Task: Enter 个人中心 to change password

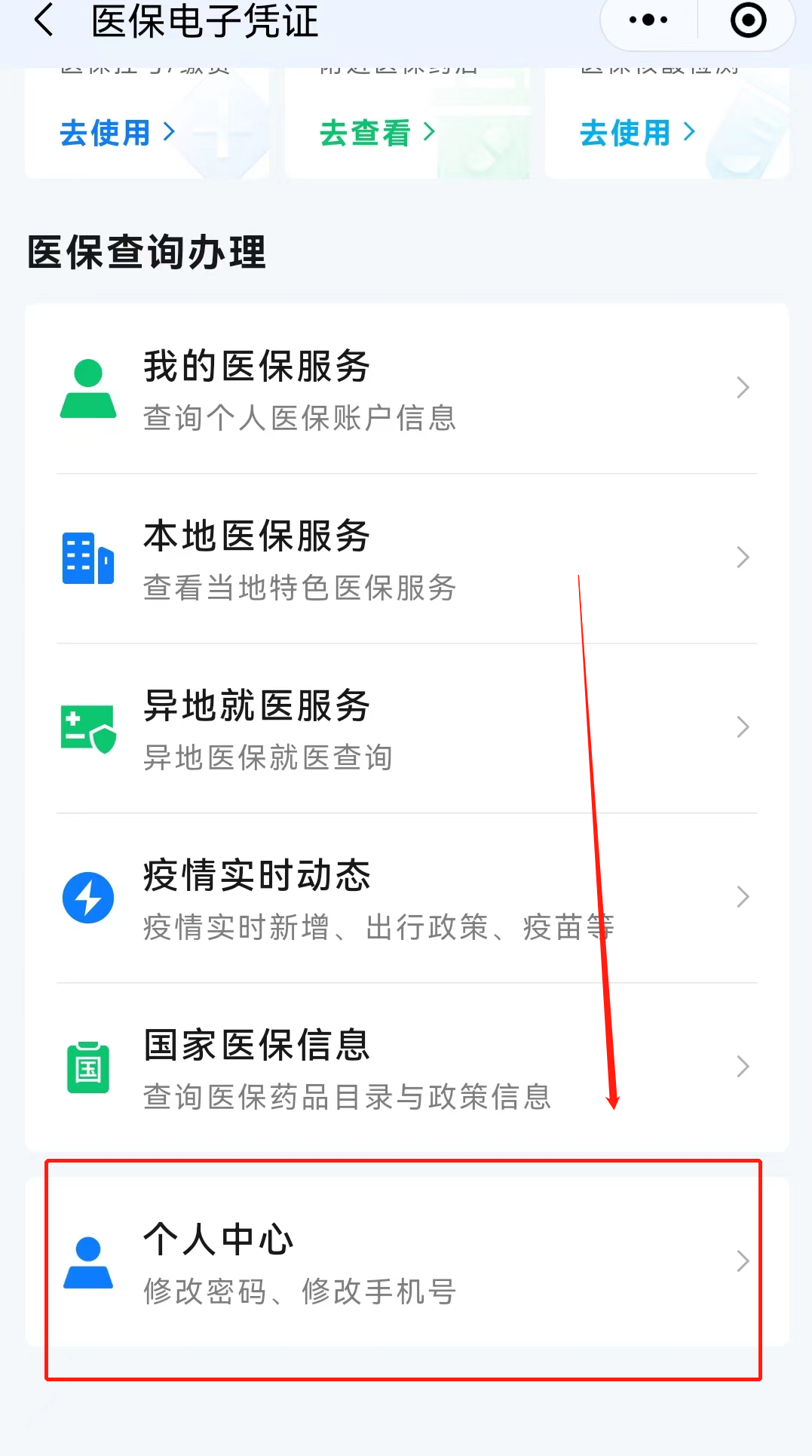Action: (x=407, y=1263)
